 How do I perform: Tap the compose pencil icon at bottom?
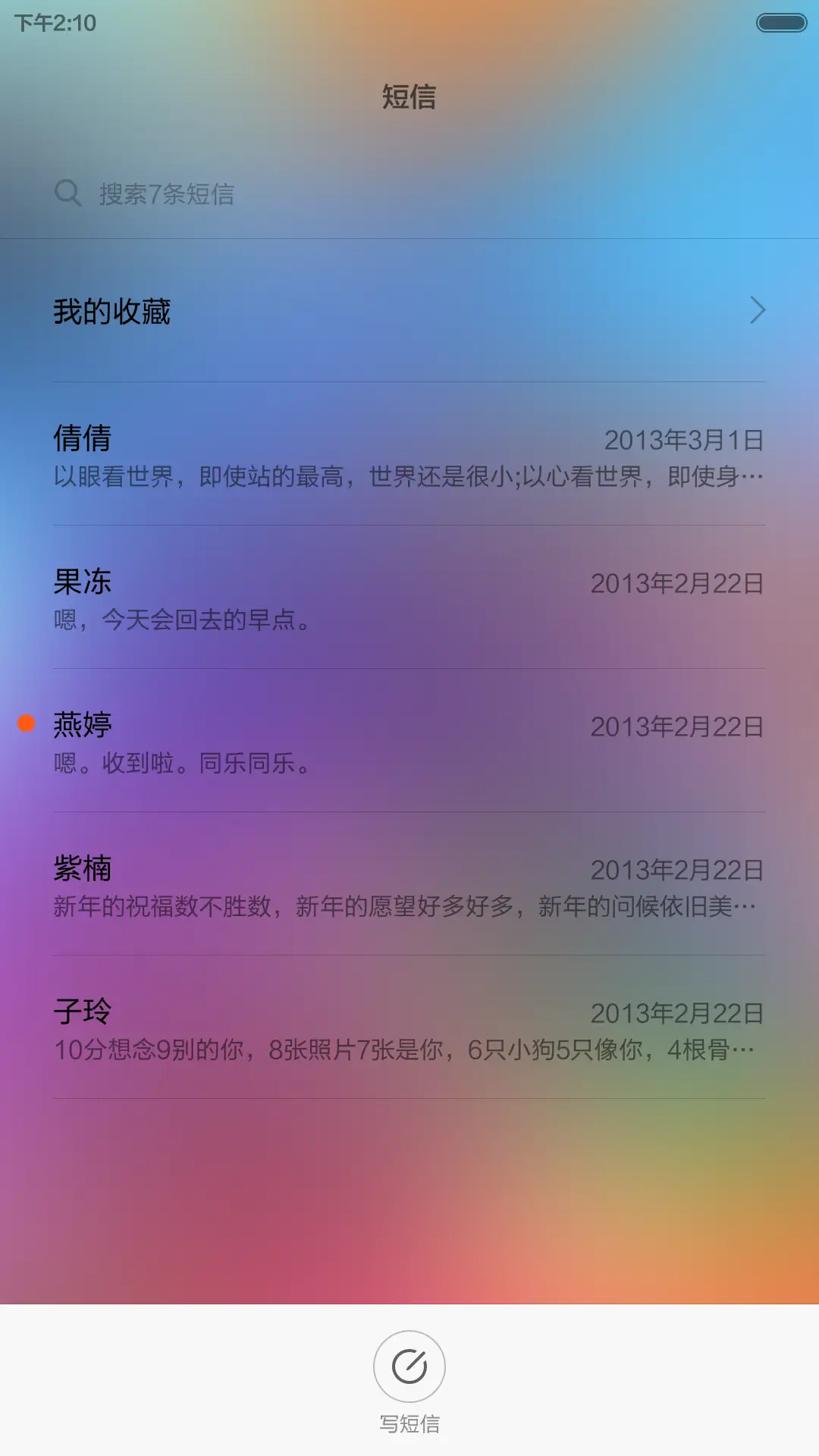click(409, 1365)
